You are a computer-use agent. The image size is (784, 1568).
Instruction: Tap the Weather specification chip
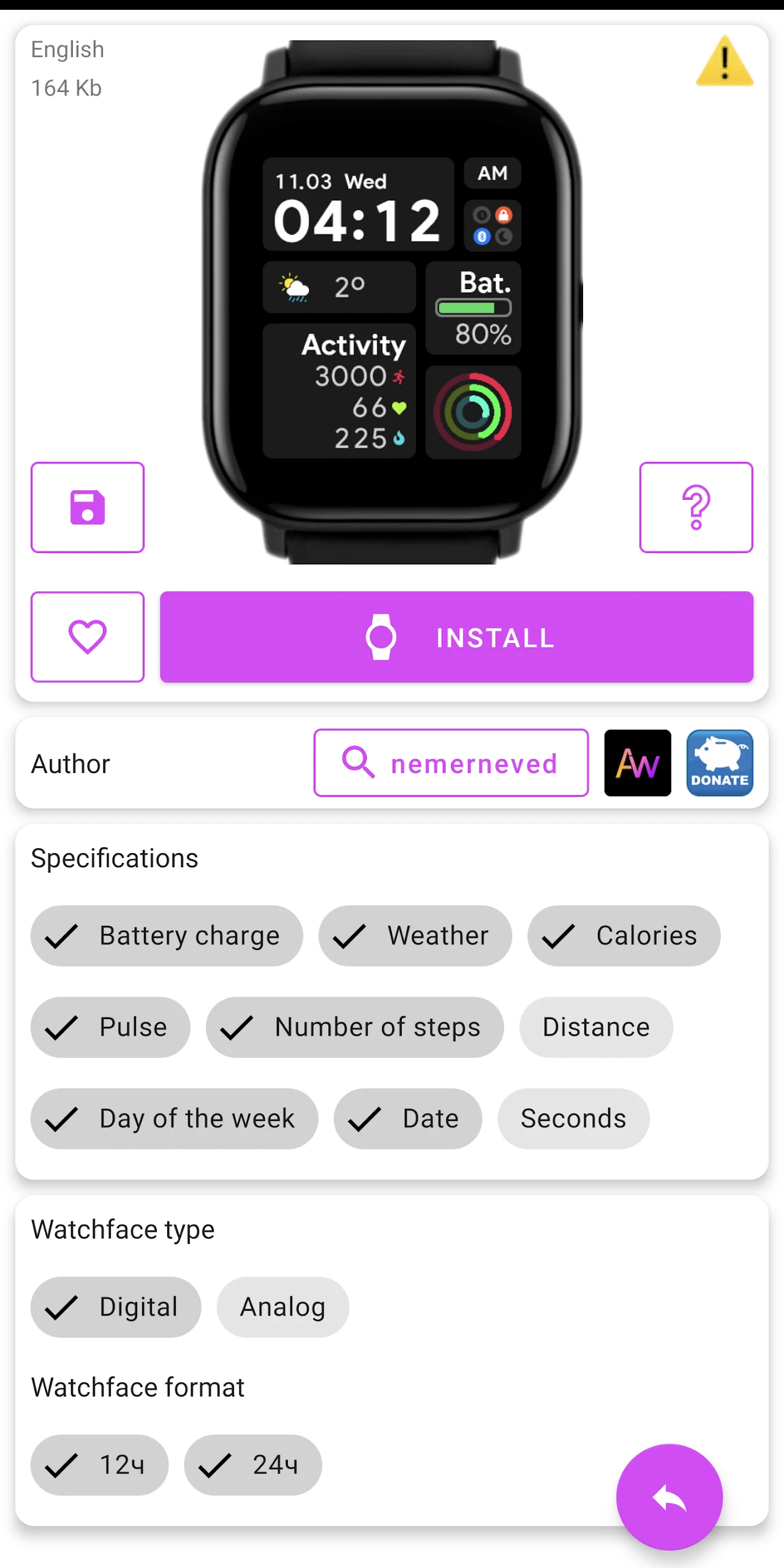(415, 935)
